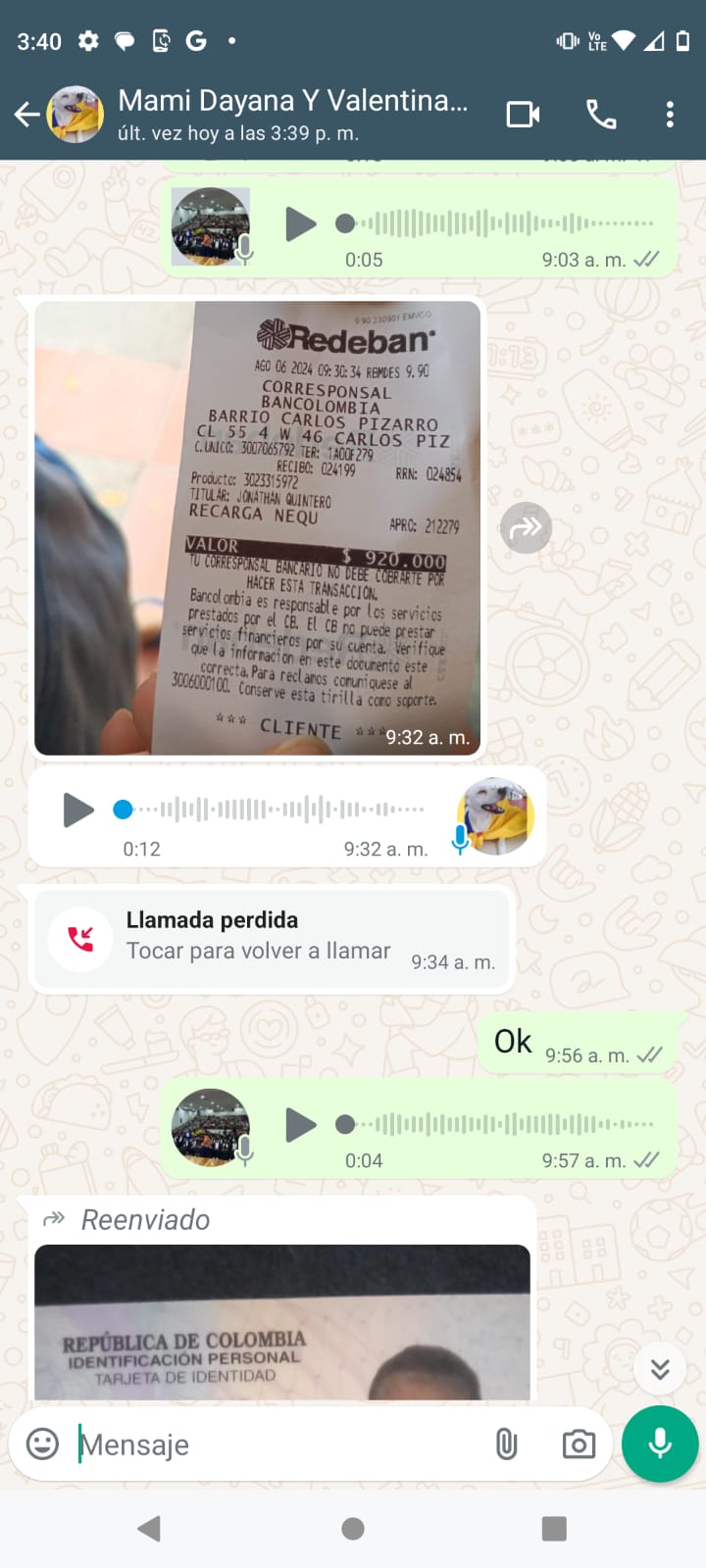Open Mami Dayana Y Valentina contact info
Screen dimensions: 706x1568
[x=292, y=114]
